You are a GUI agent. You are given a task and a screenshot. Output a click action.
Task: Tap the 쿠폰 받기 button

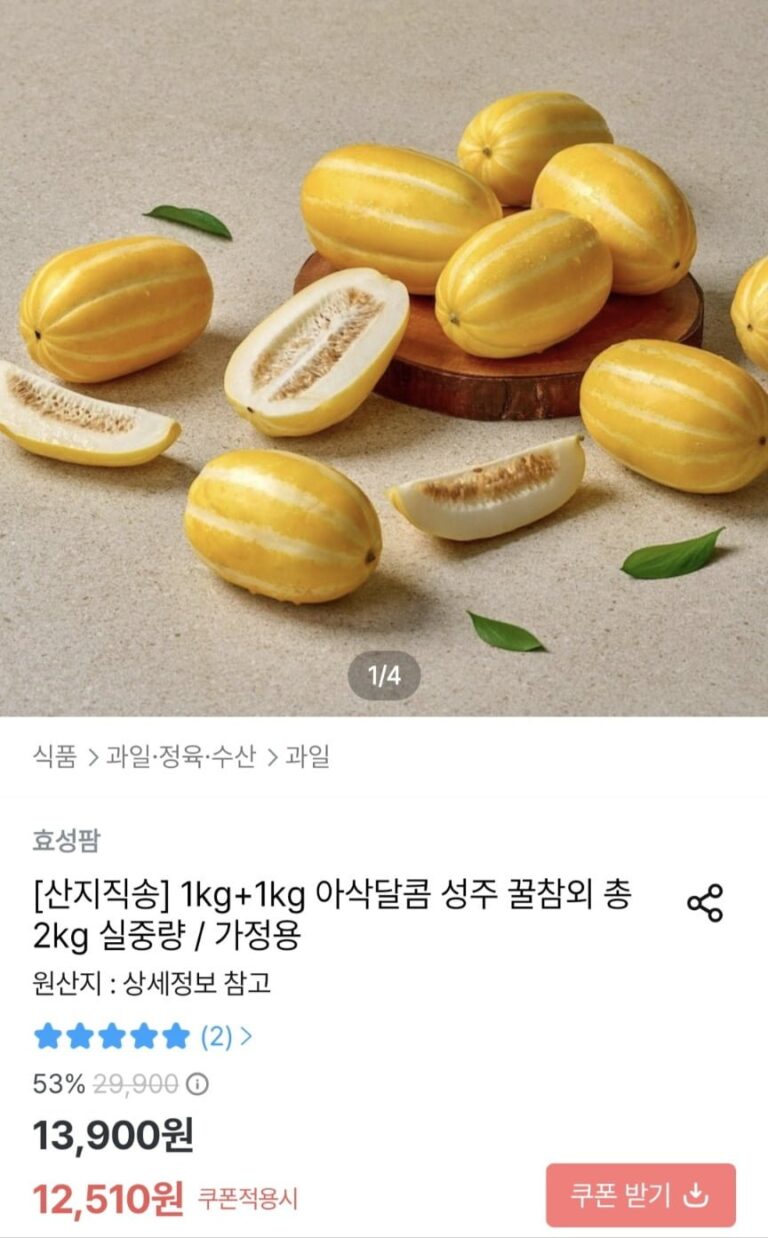click(640, 1195)
